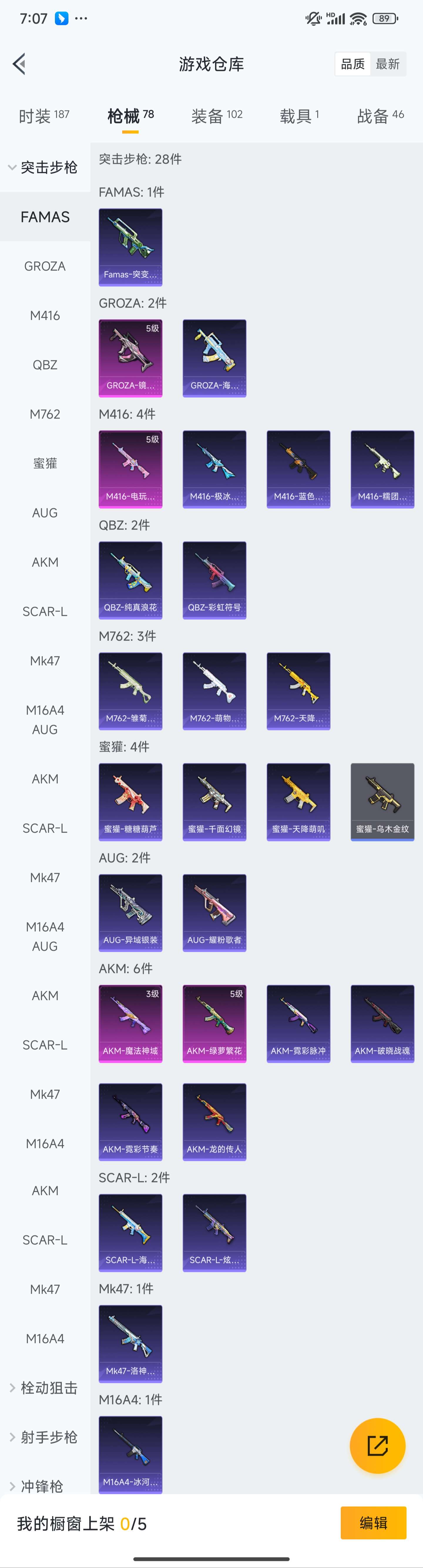The image size is (423, 1568).
Task: Go back from the game warehouse
Action: pos(19,64)
